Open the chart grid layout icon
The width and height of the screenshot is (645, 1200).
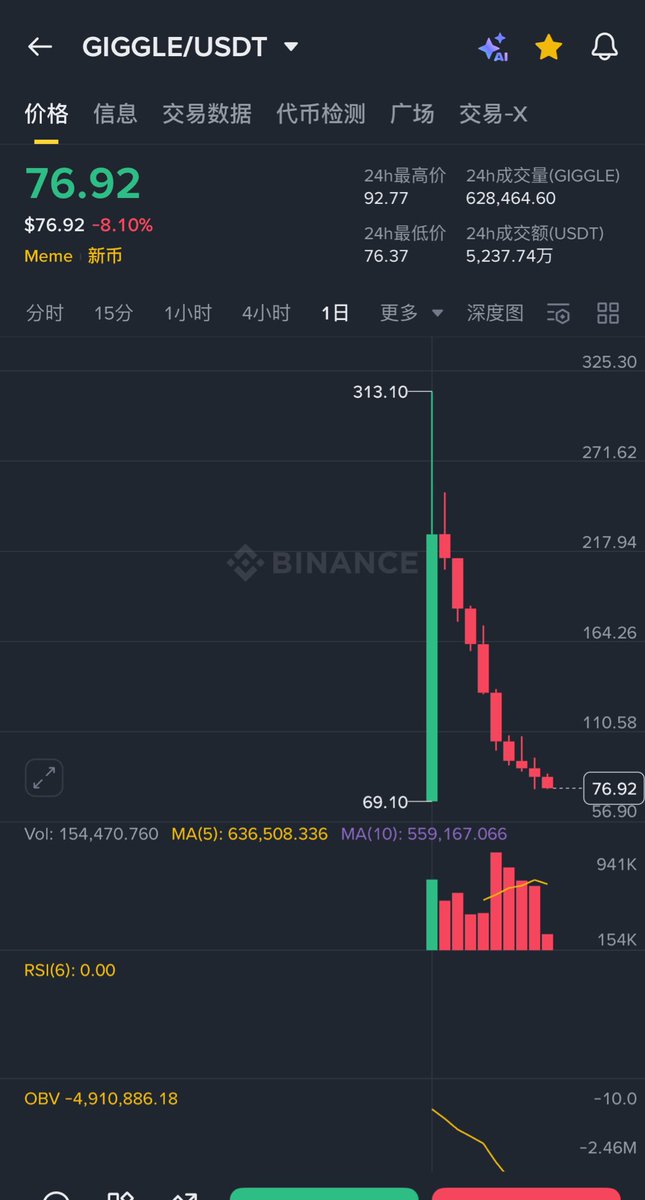tap(608, 313)
